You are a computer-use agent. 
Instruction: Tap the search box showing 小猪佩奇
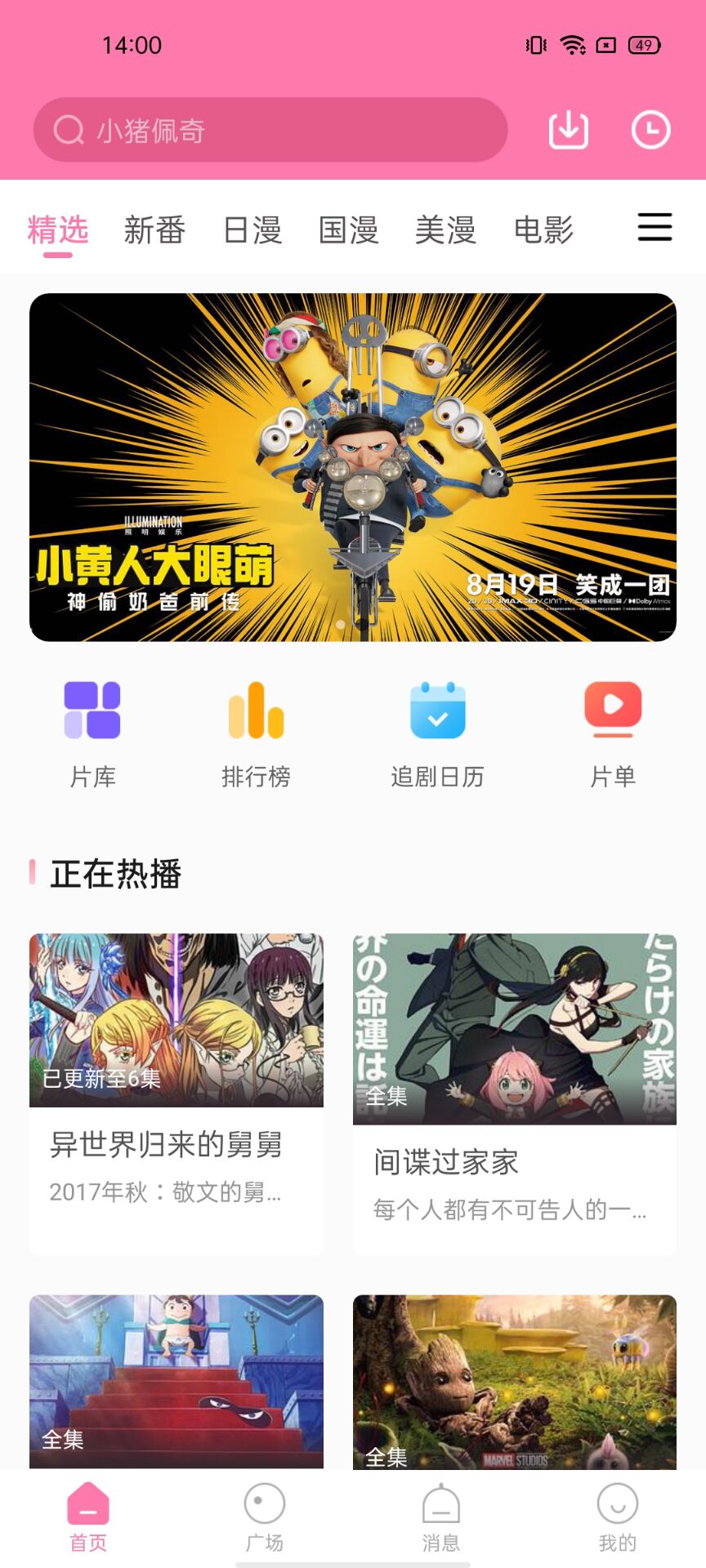pos(270,130)
